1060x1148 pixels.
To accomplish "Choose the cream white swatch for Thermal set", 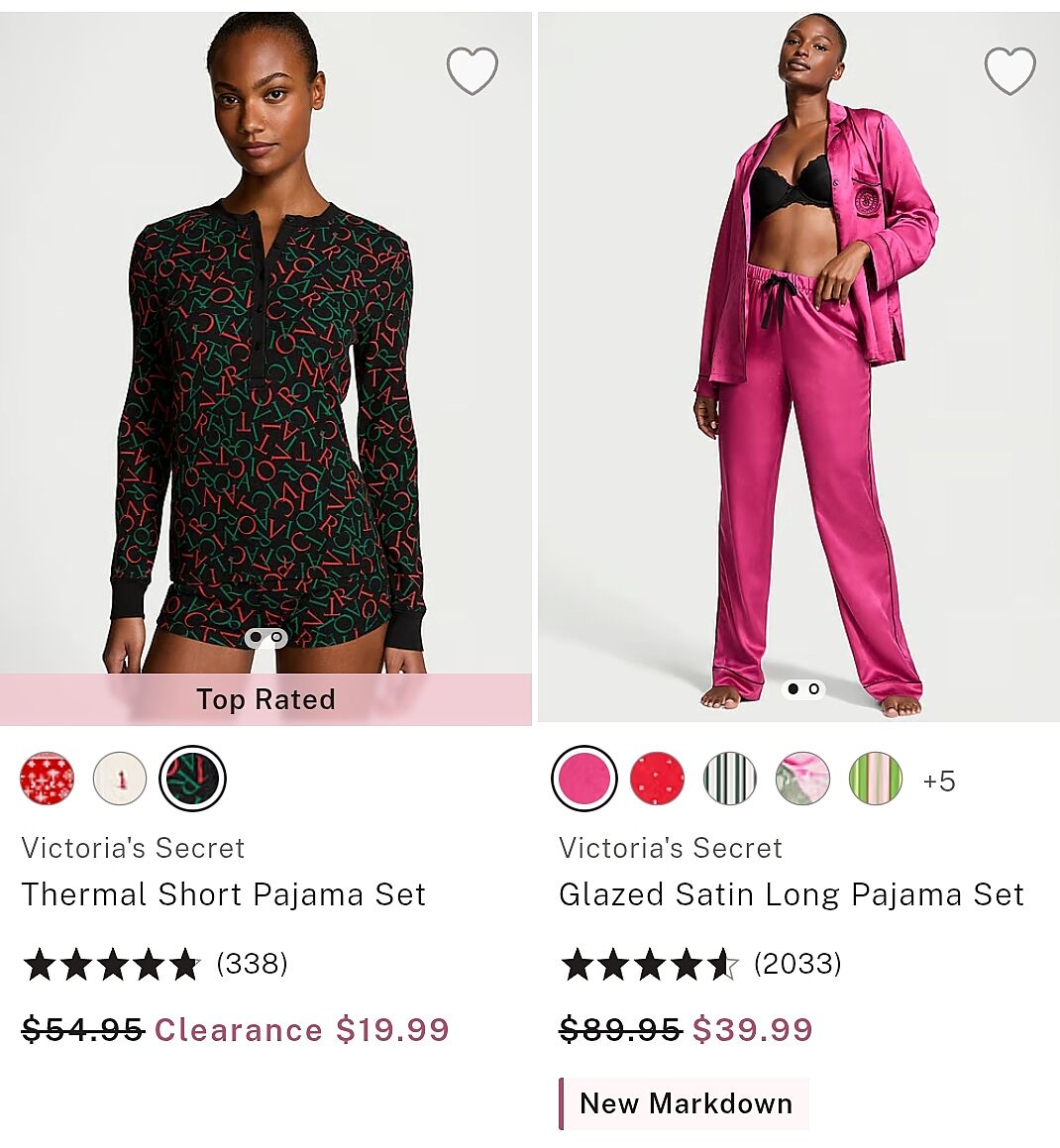I will point(120,779).
